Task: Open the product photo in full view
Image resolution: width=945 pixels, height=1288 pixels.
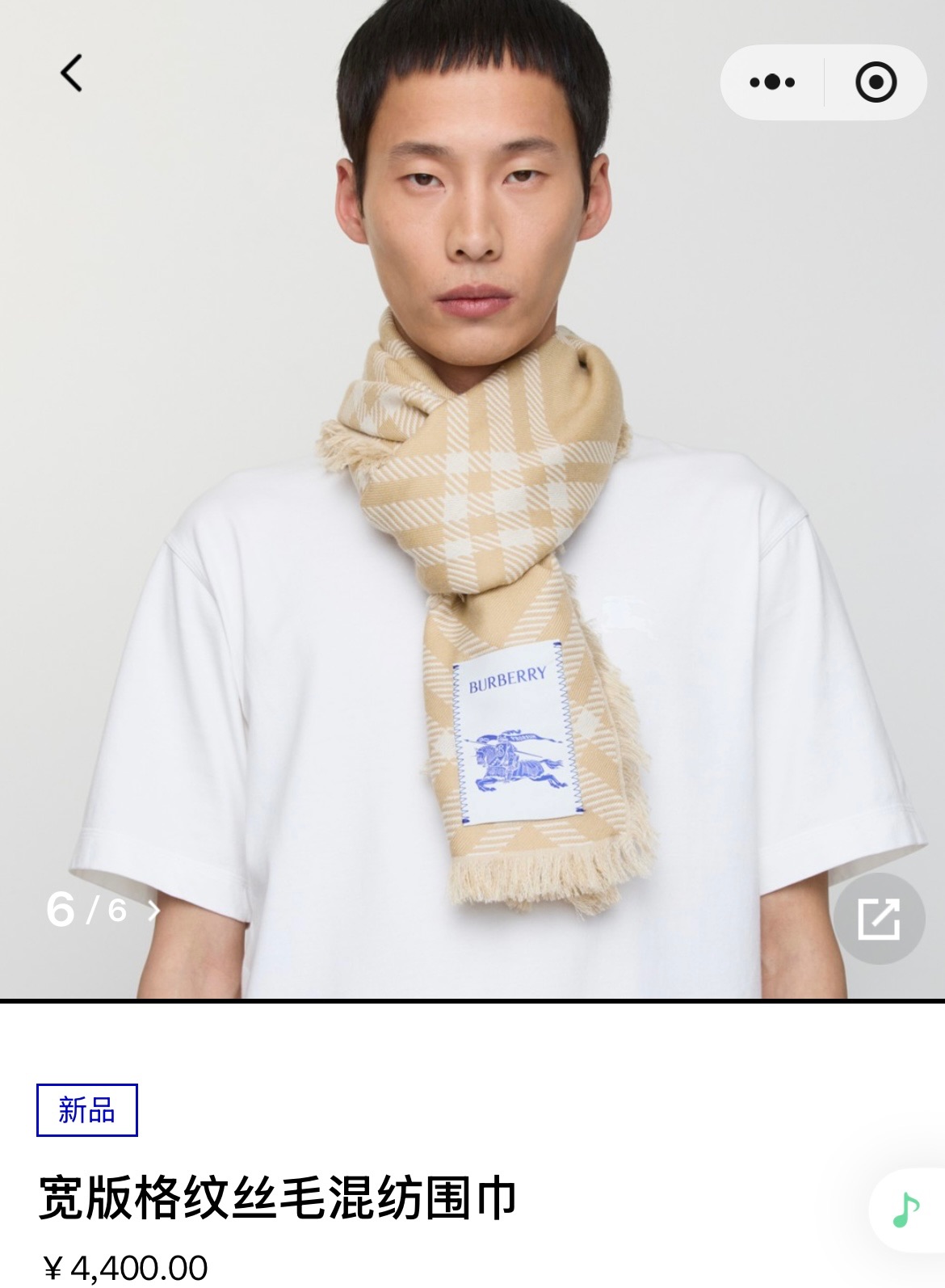Action: coord(879,918)
